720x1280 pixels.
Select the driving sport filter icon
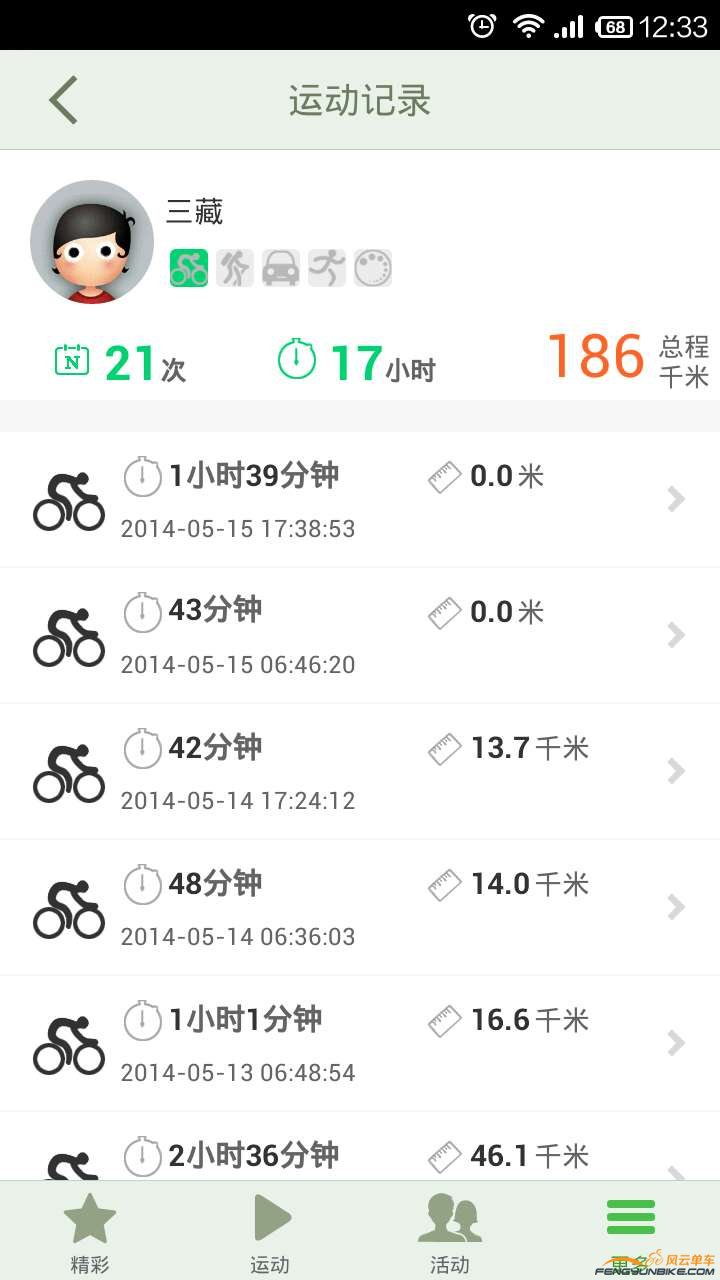pyautogui.click(x=280, y=267)
